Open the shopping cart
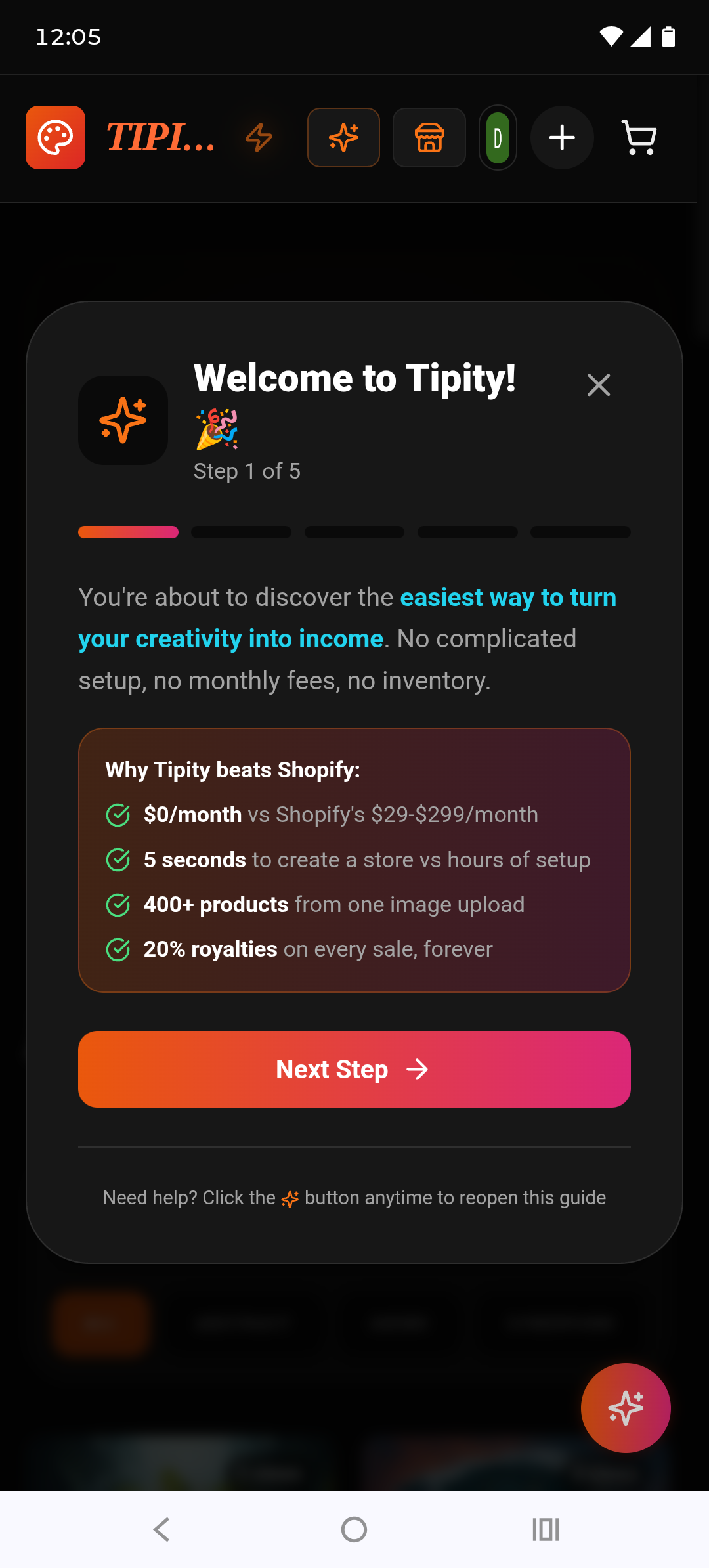Screen dimensions: 709x1568 coord(639,138)
